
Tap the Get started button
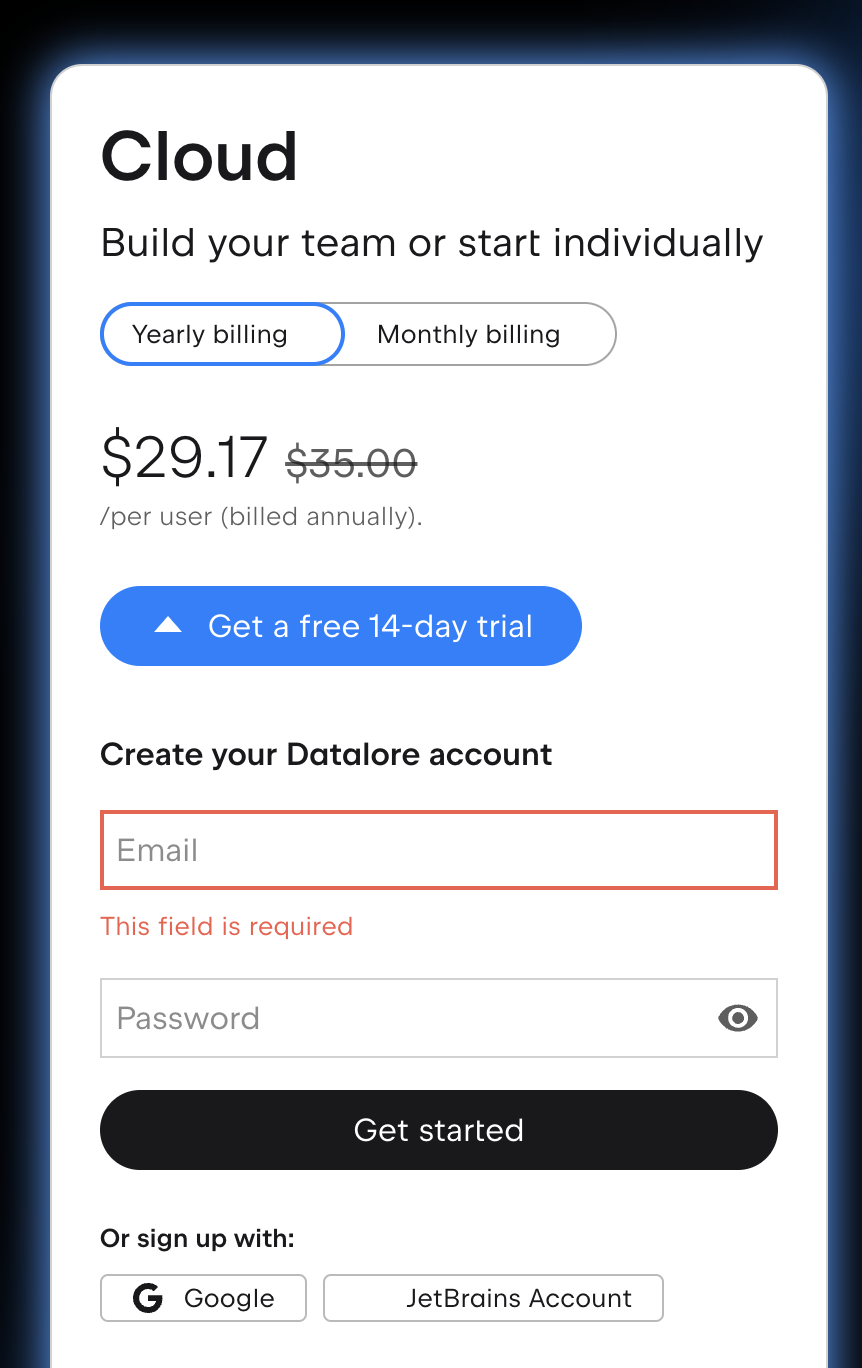pyautogui.click(x=438, y=1130)
